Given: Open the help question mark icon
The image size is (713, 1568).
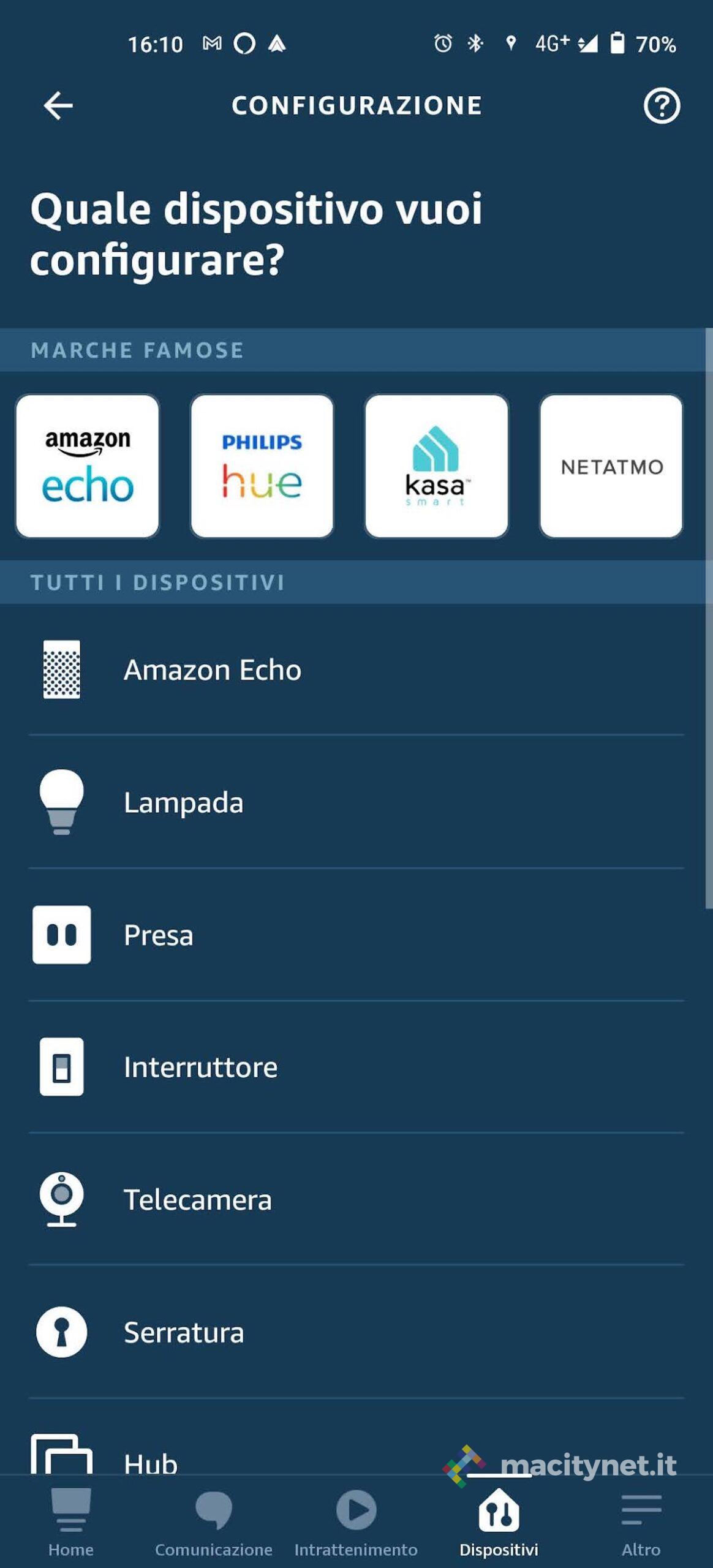Looking at the screenshot, I should pos(662,105).
